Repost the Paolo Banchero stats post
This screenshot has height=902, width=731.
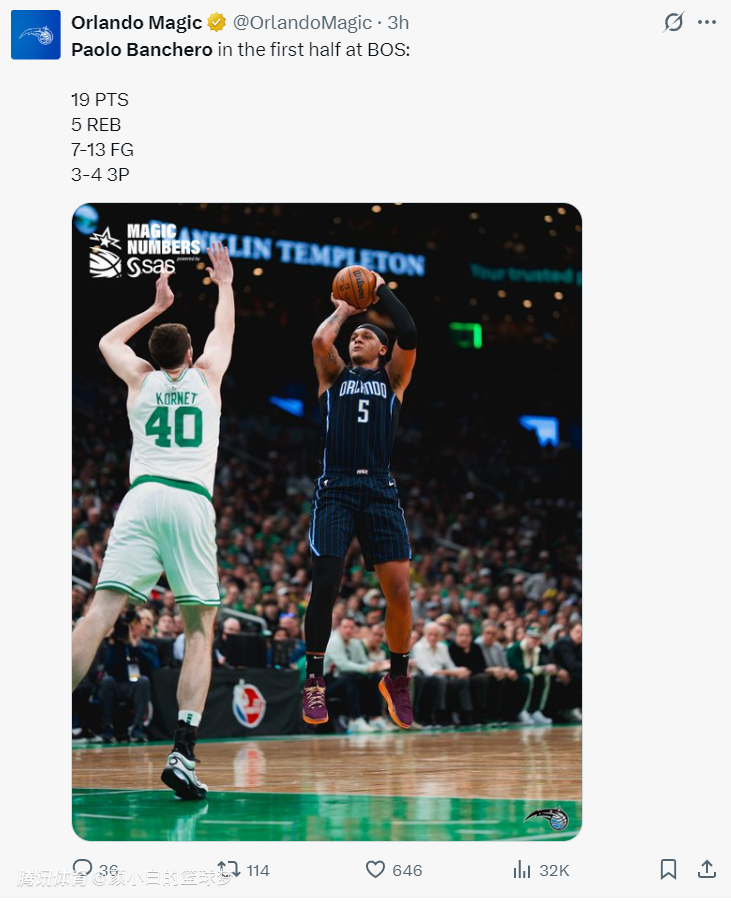click(x=229, y=869)
